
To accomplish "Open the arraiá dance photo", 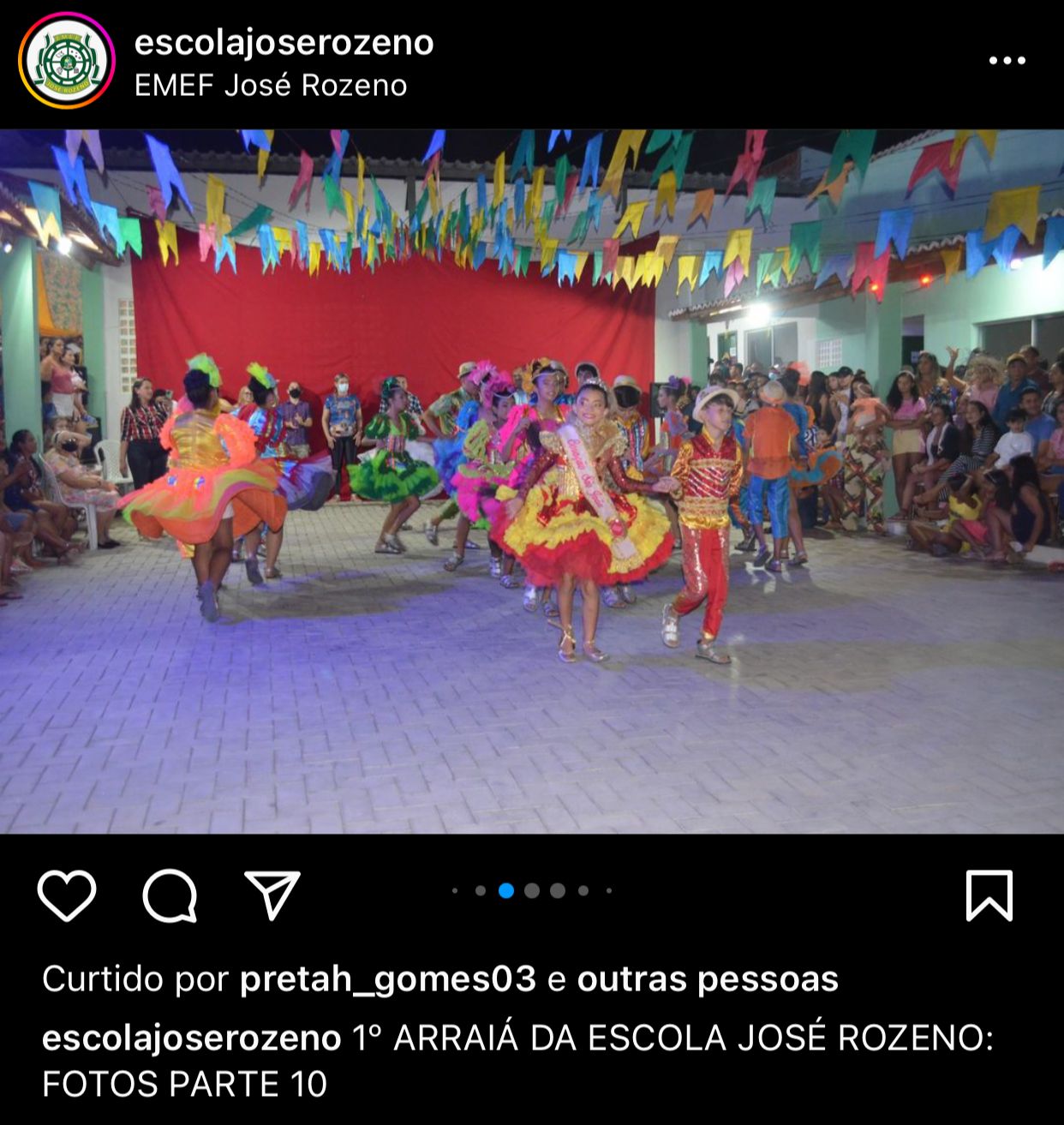I will [x=531, y=480].
